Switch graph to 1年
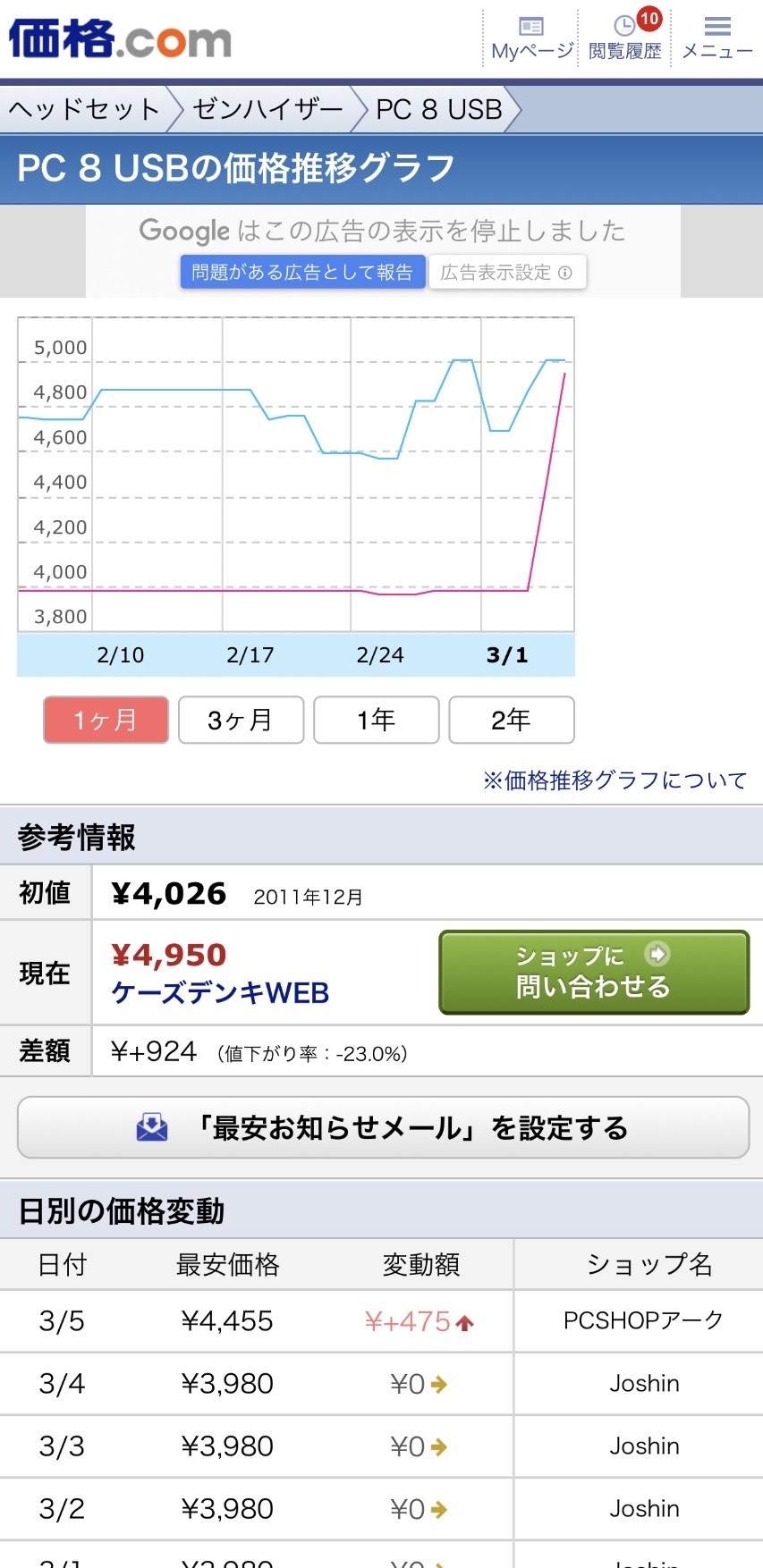The width and height of the screenshot is (763, 1568). click(376, 720)
